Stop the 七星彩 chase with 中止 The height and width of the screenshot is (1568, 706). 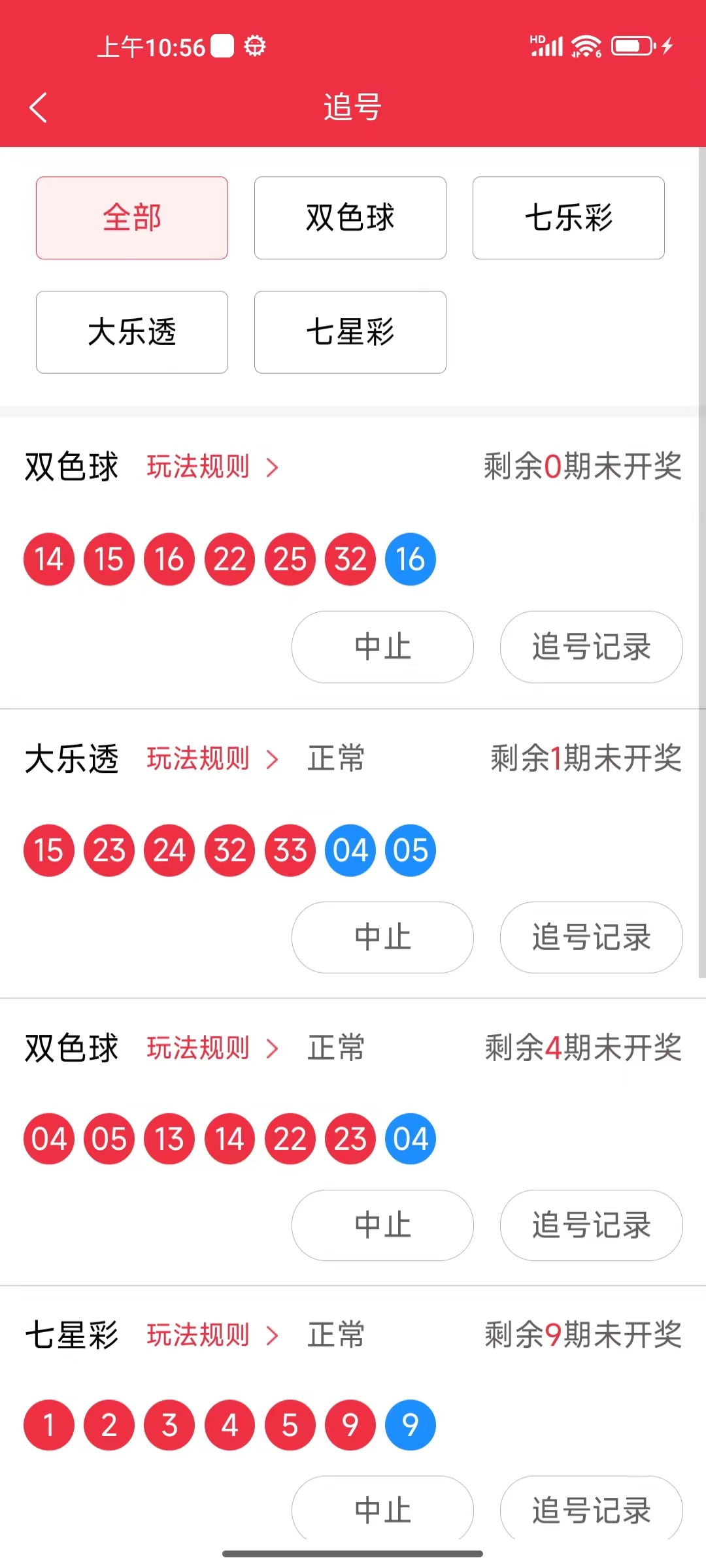coord(382,1509)
